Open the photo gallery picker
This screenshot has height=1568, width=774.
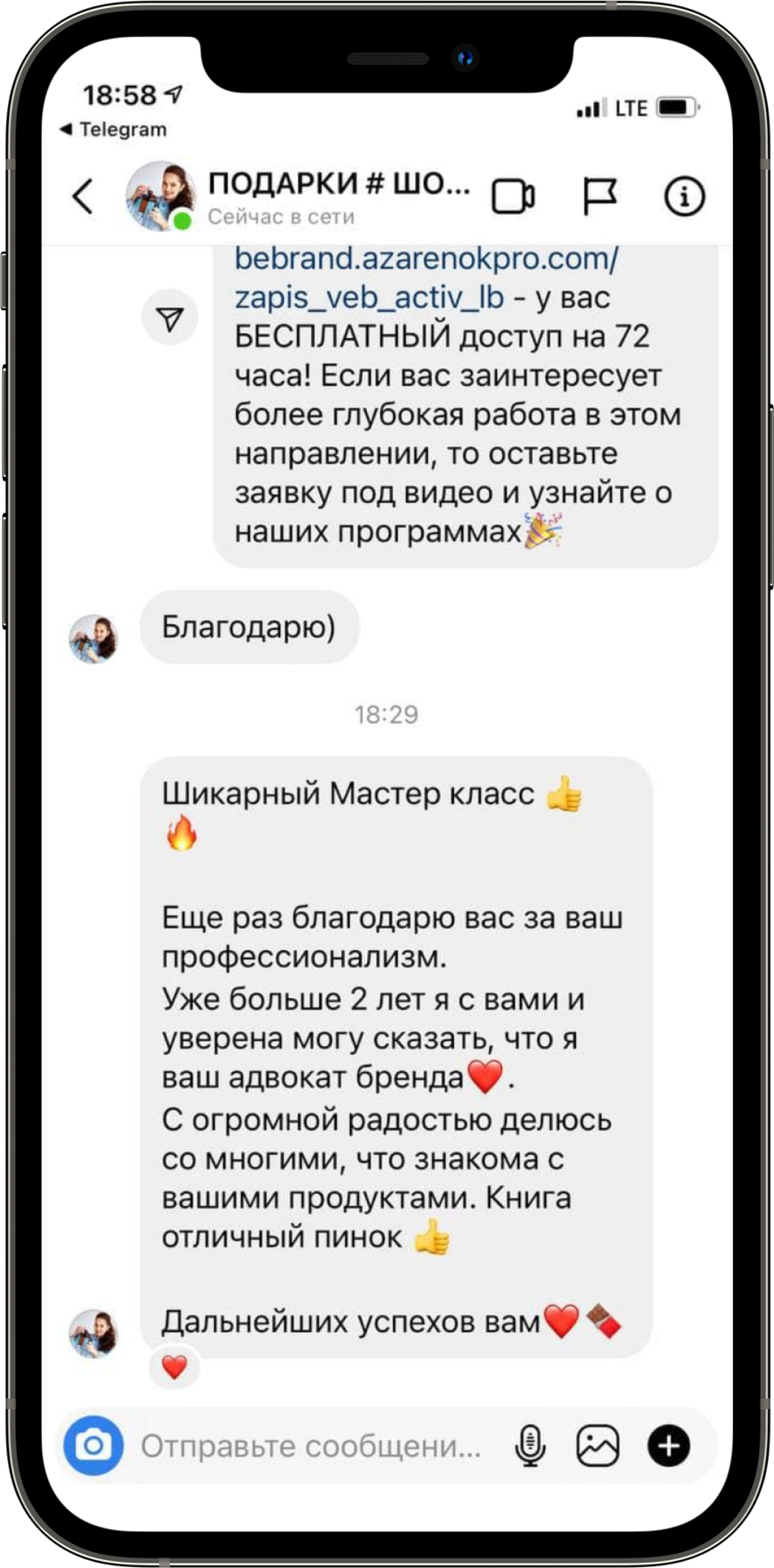click(598, 1446)
